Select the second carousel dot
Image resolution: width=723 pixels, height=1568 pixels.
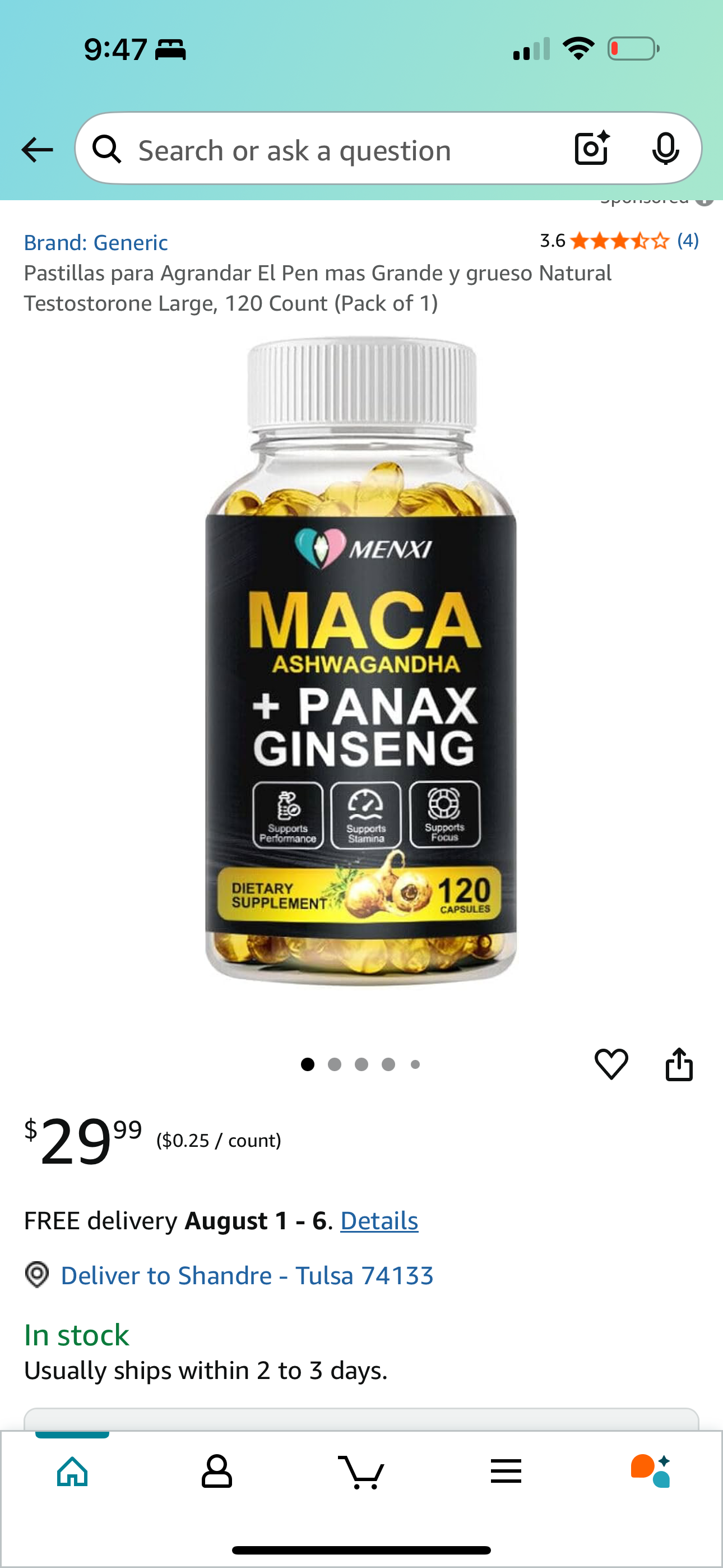click(x=335, y=1064)
